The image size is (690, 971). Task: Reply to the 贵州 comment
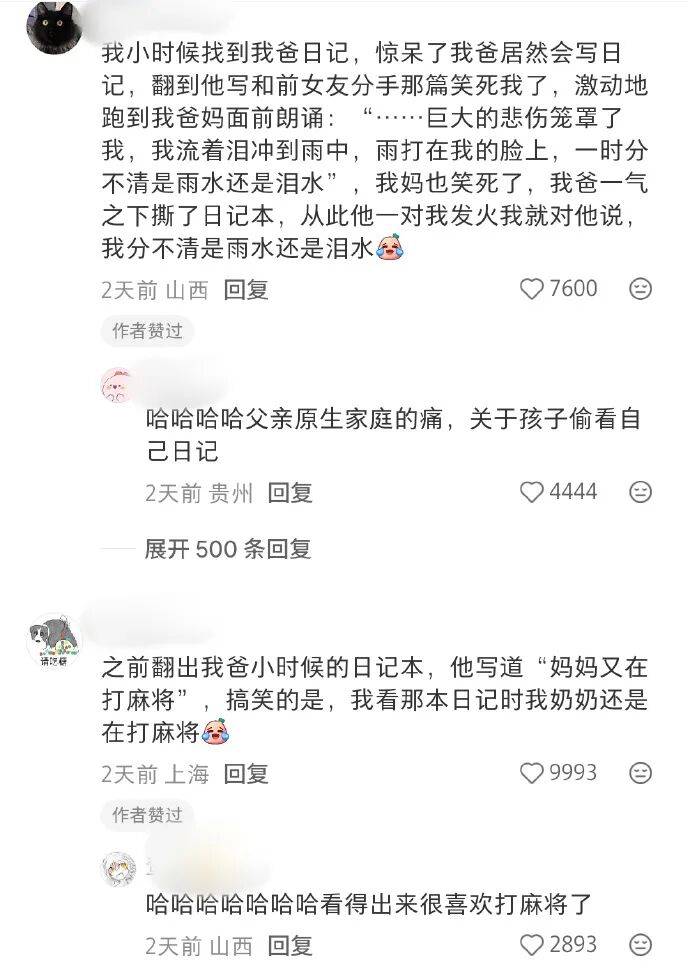(290, 492)
